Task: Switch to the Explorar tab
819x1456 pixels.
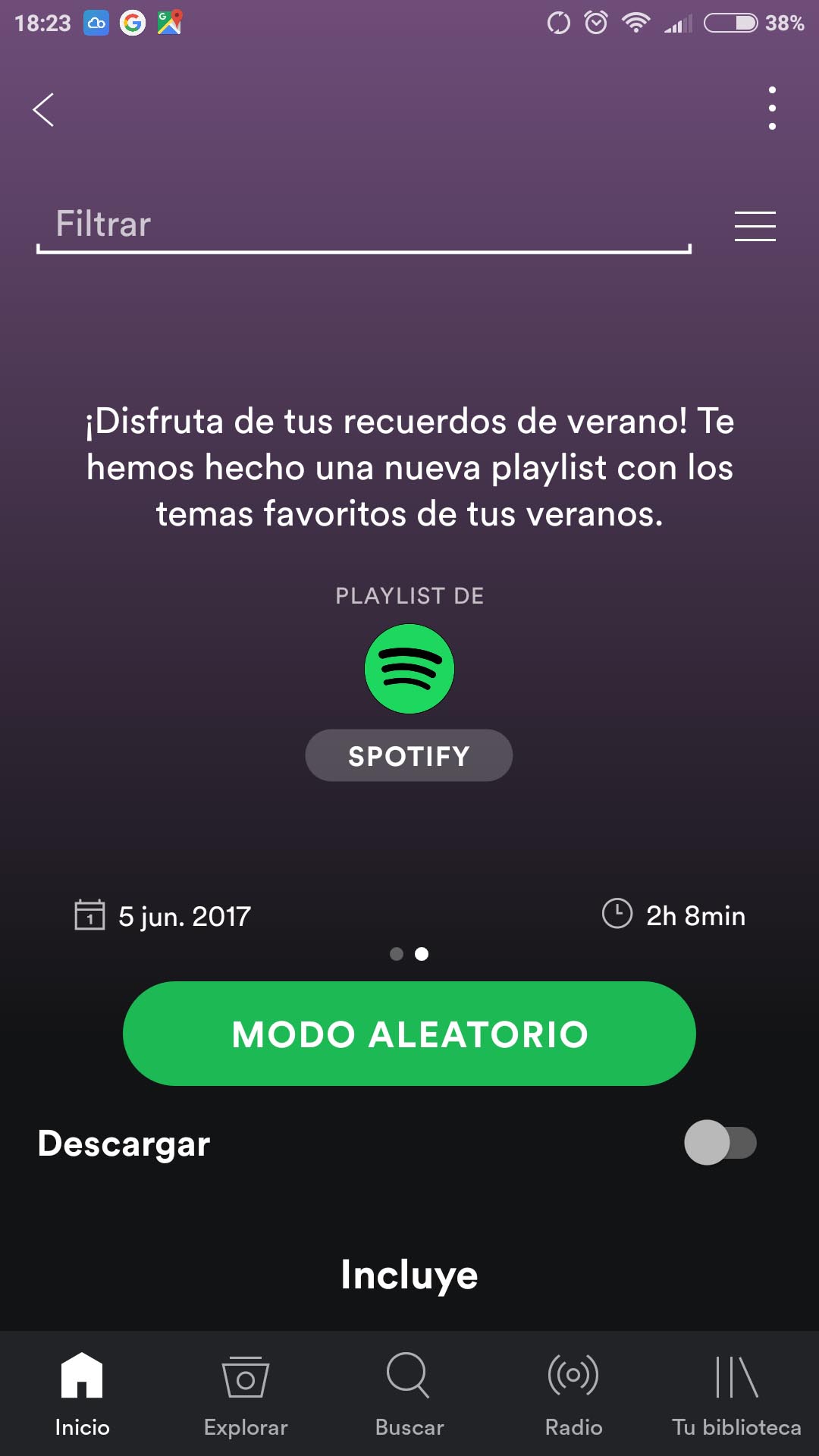Action: (246, 1395)
